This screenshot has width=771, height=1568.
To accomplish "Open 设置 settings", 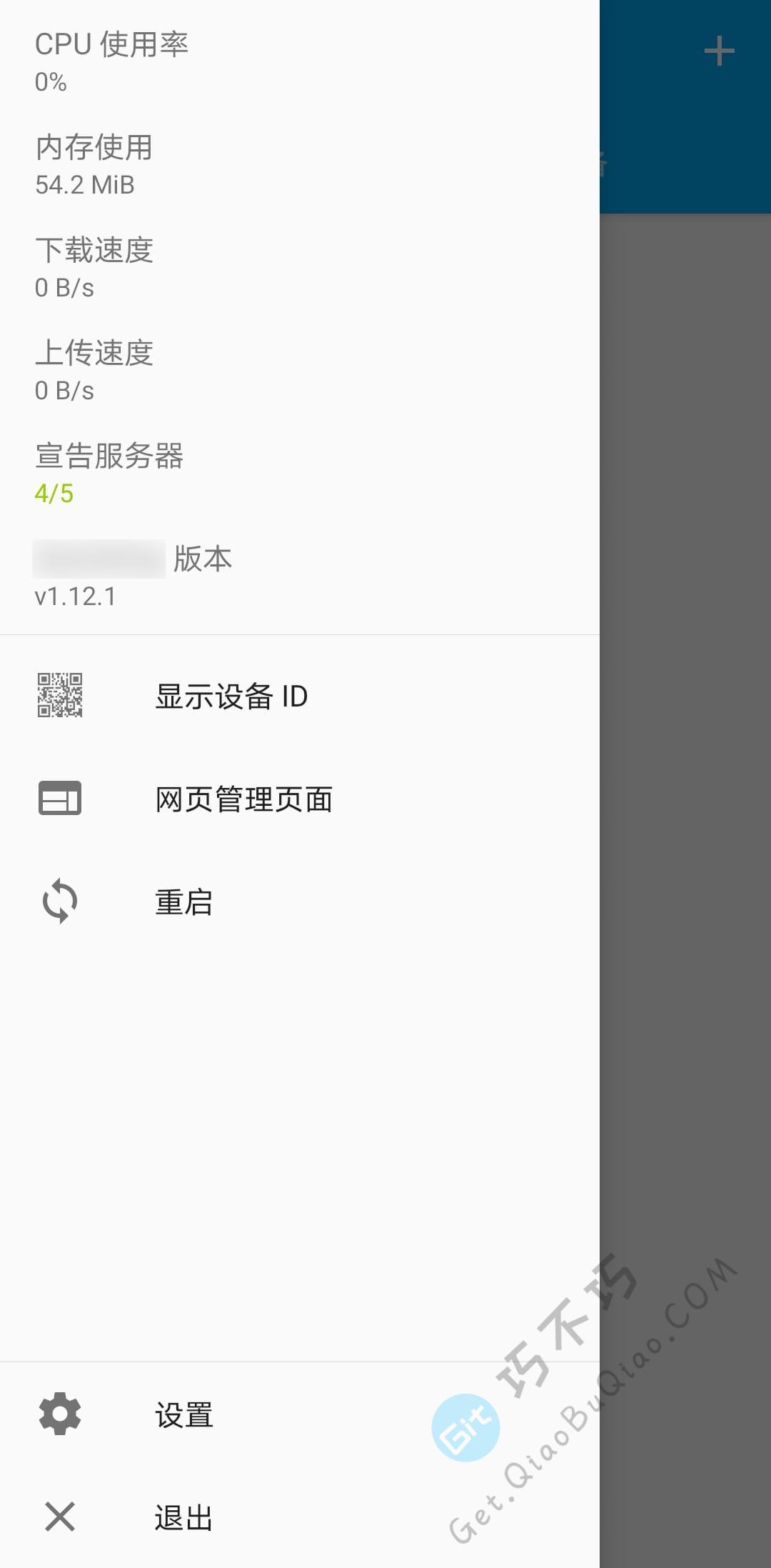I will (300, 1414).
